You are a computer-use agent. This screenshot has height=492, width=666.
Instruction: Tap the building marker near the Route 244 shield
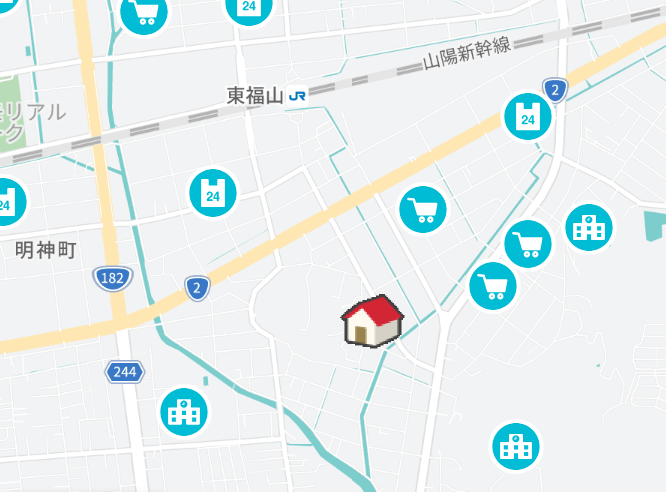[185, 412]
